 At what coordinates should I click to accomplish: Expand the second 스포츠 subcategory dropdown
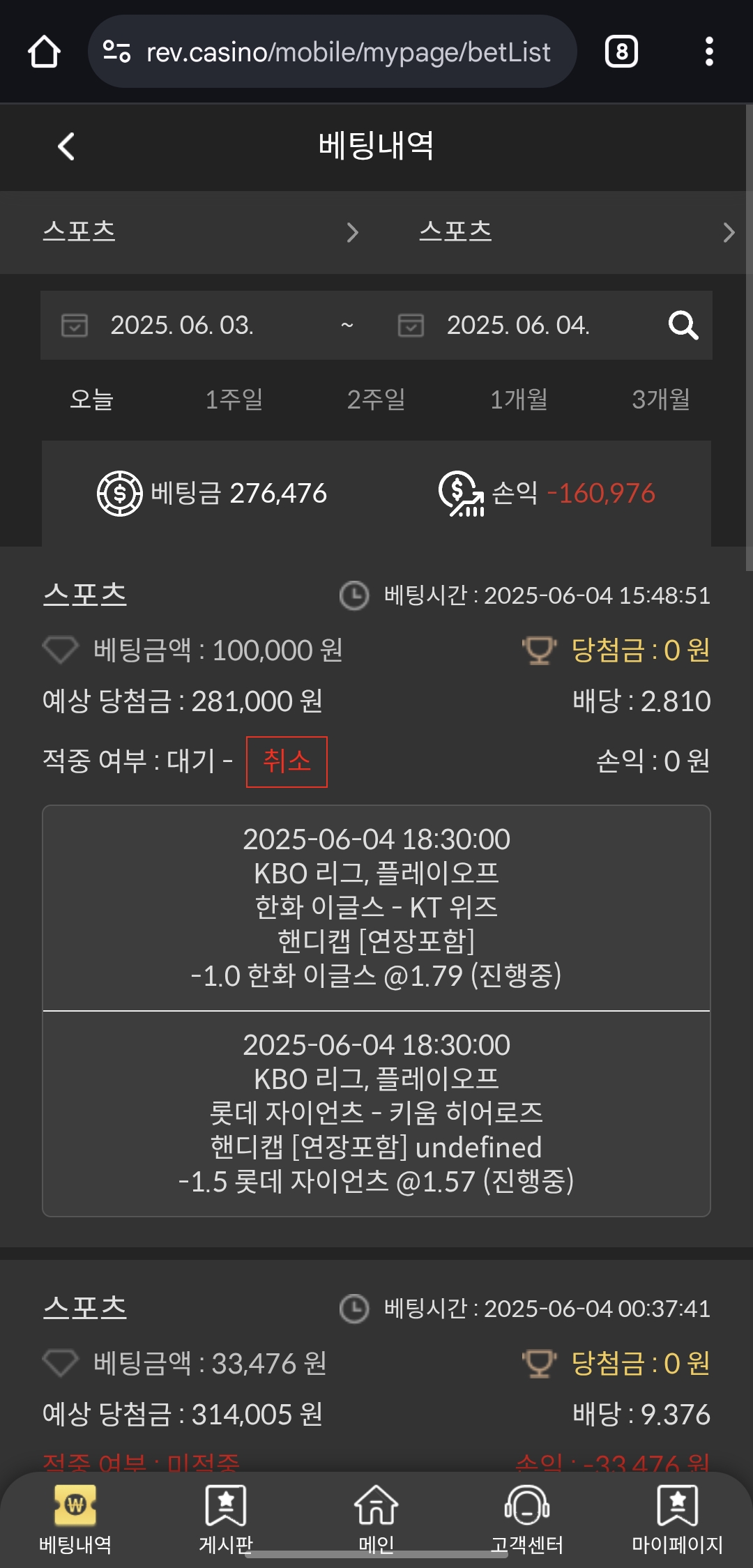577,232
